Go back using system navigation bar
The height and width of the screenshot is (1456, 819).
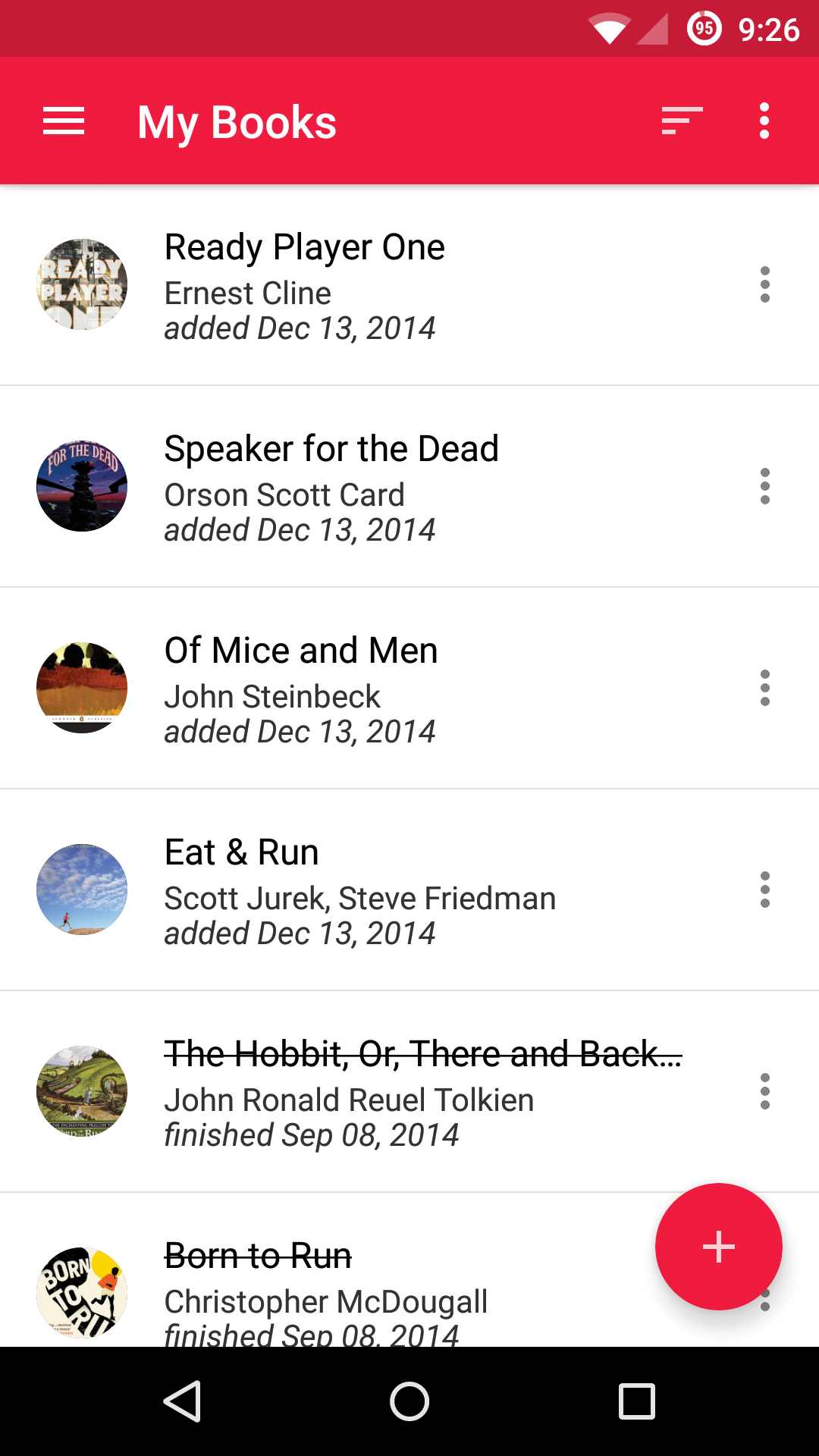coord(182,1401)
